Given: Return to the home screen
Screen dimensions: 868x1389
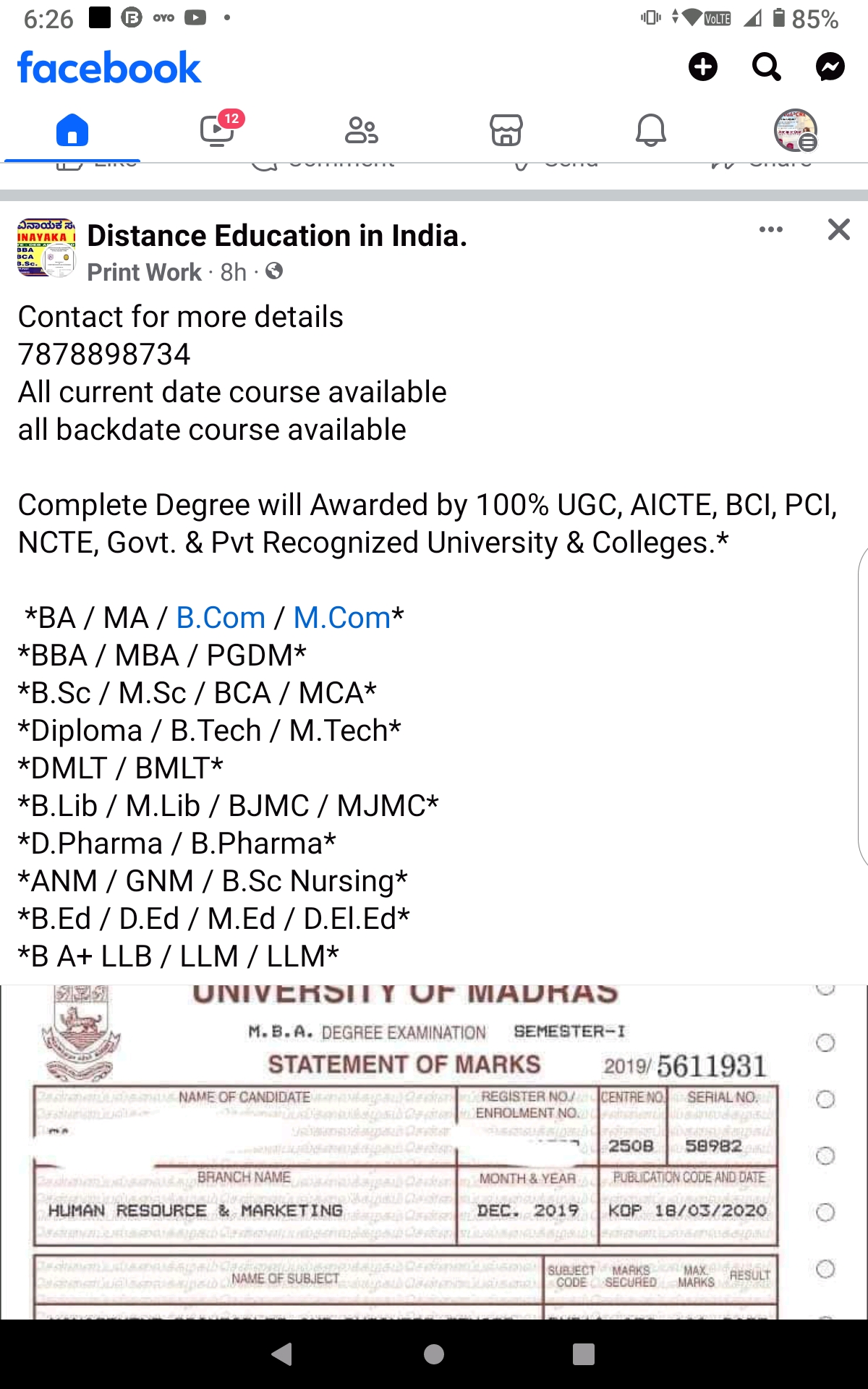Looking at the screenshot, I should (434, 1354).
